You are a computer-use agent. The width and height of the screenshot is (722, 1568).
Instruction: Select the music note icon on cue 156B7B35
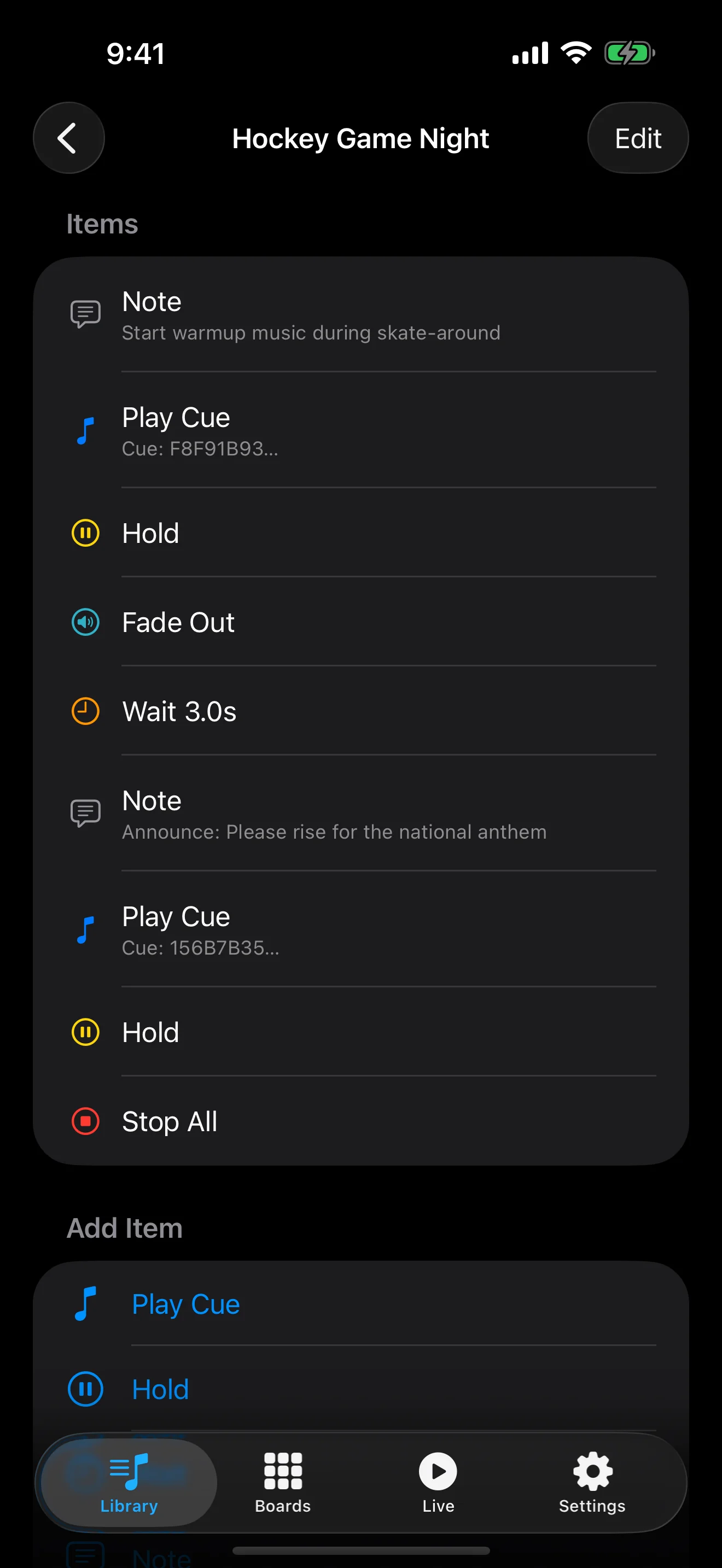coord(85,930)
